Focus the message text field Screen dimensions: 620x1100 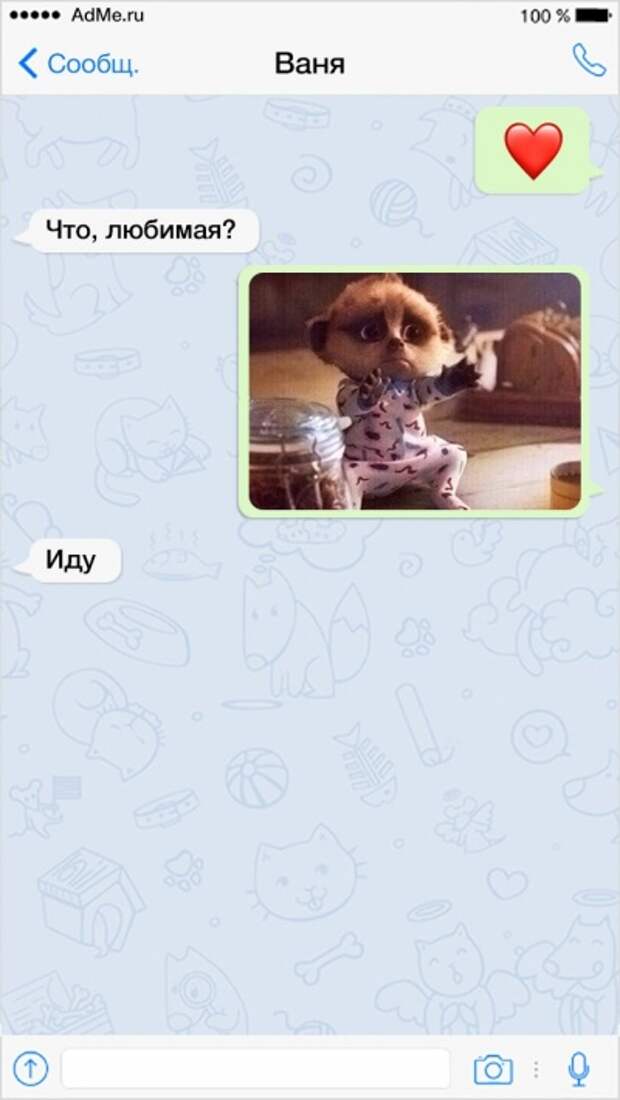click(255, 1068)
